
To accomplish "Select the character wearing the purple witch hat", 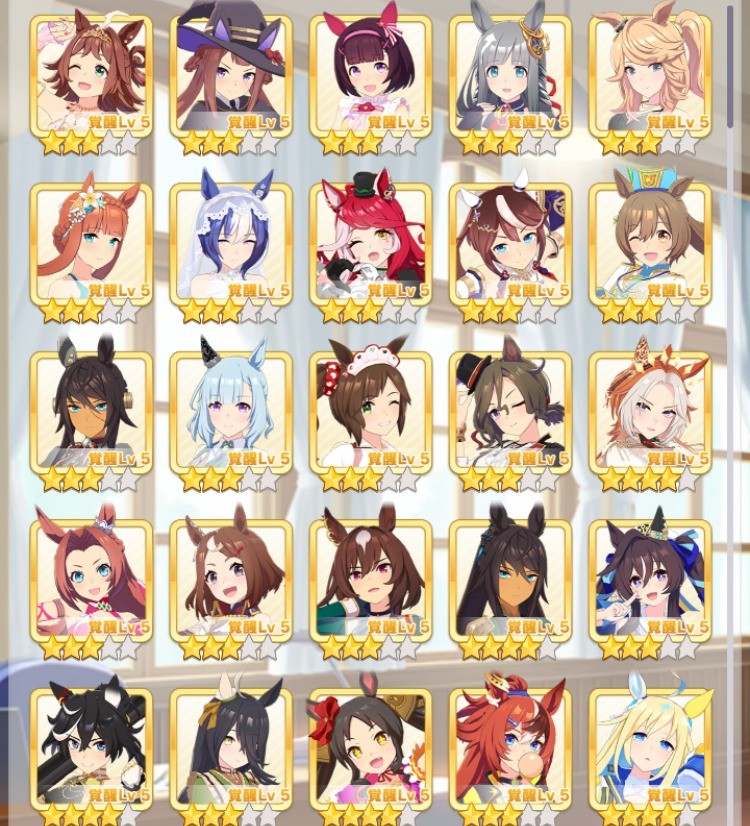I will pos(231,75).
